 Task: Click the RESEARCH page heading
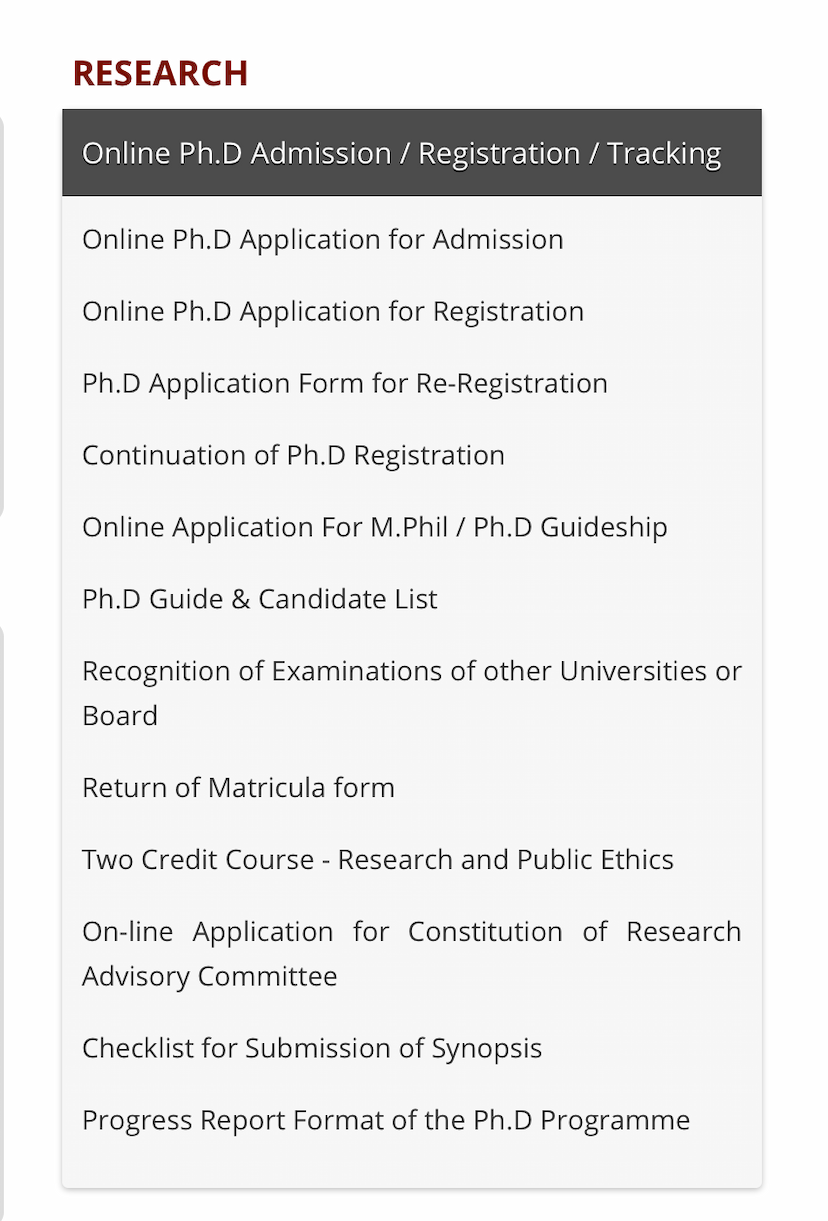[x=161, y=73]
